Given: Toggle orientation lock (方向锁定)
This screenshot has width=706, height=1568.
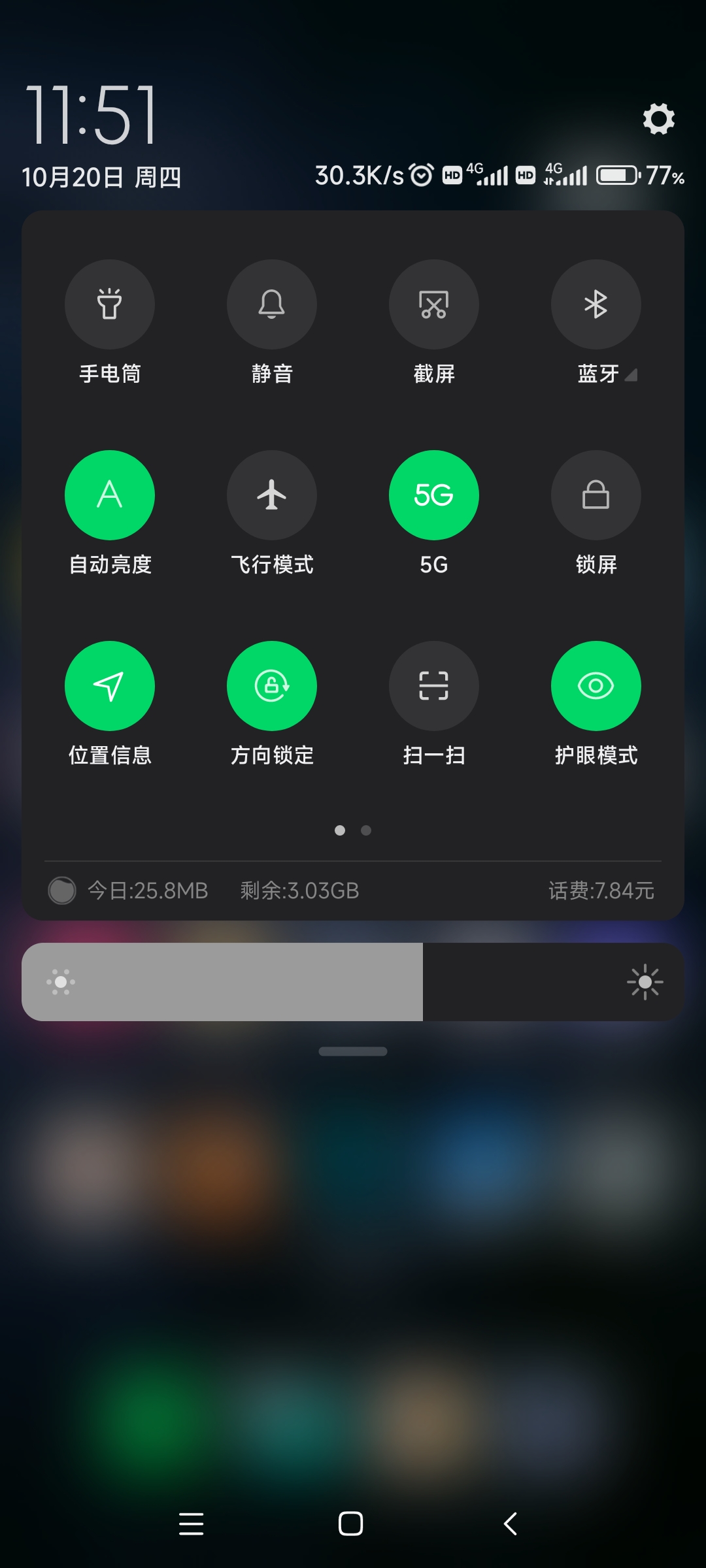Looking at the screenshot, I should point(272,686).
